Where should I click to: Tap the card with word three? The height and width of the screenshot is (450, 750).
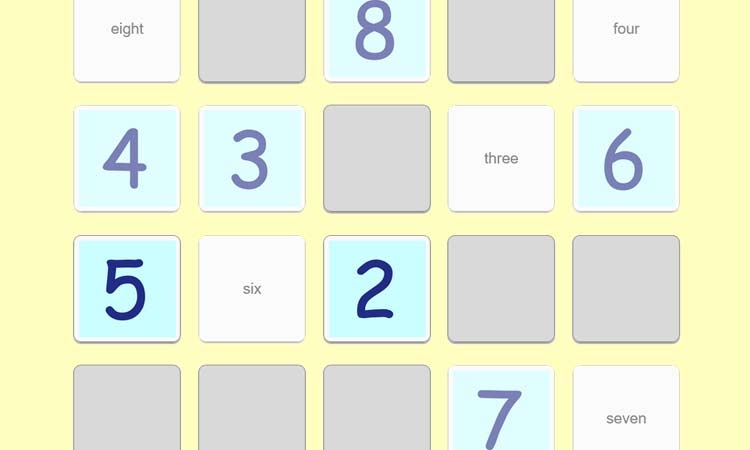click(x=501, y=159)
